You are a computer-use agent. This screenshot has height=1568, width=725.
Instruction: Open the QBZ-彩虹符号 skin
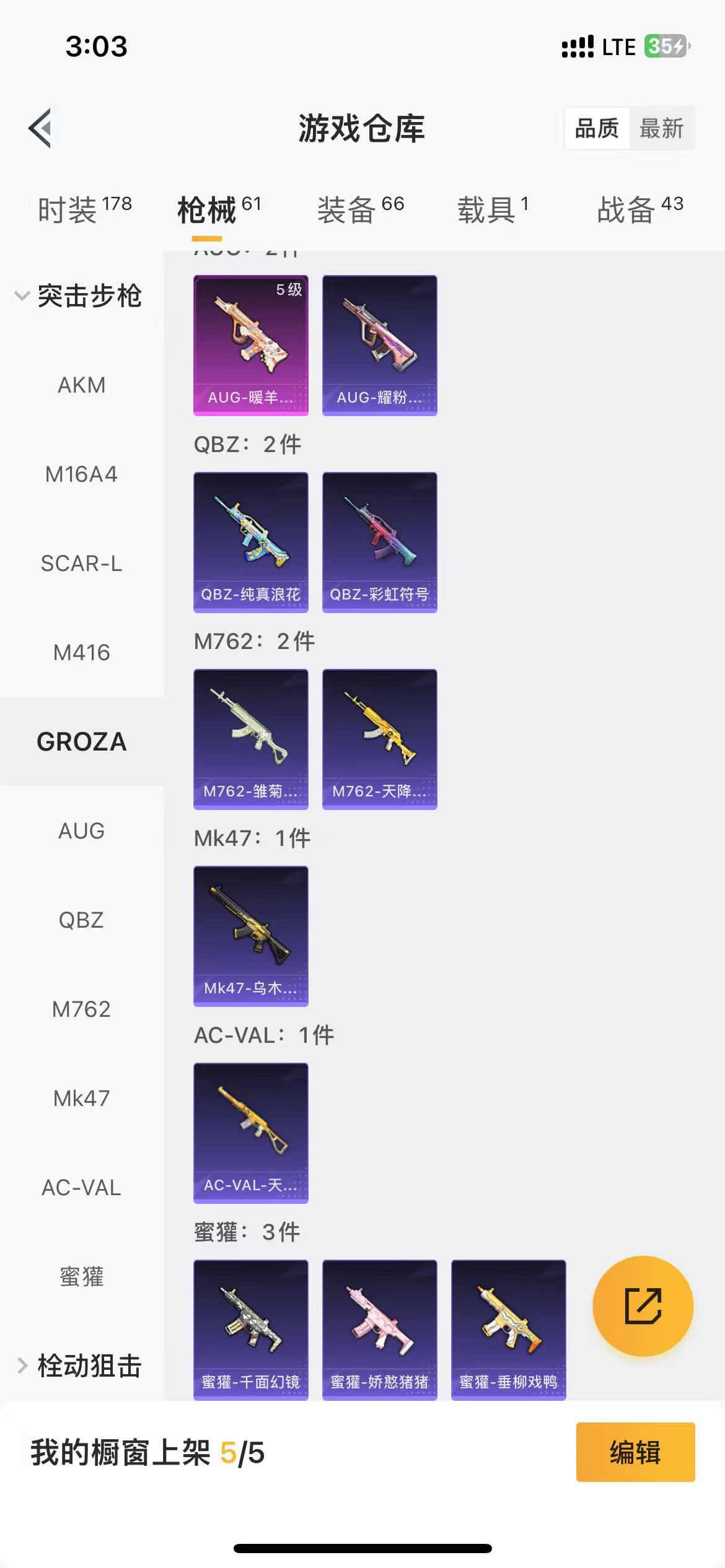[380, 542]
